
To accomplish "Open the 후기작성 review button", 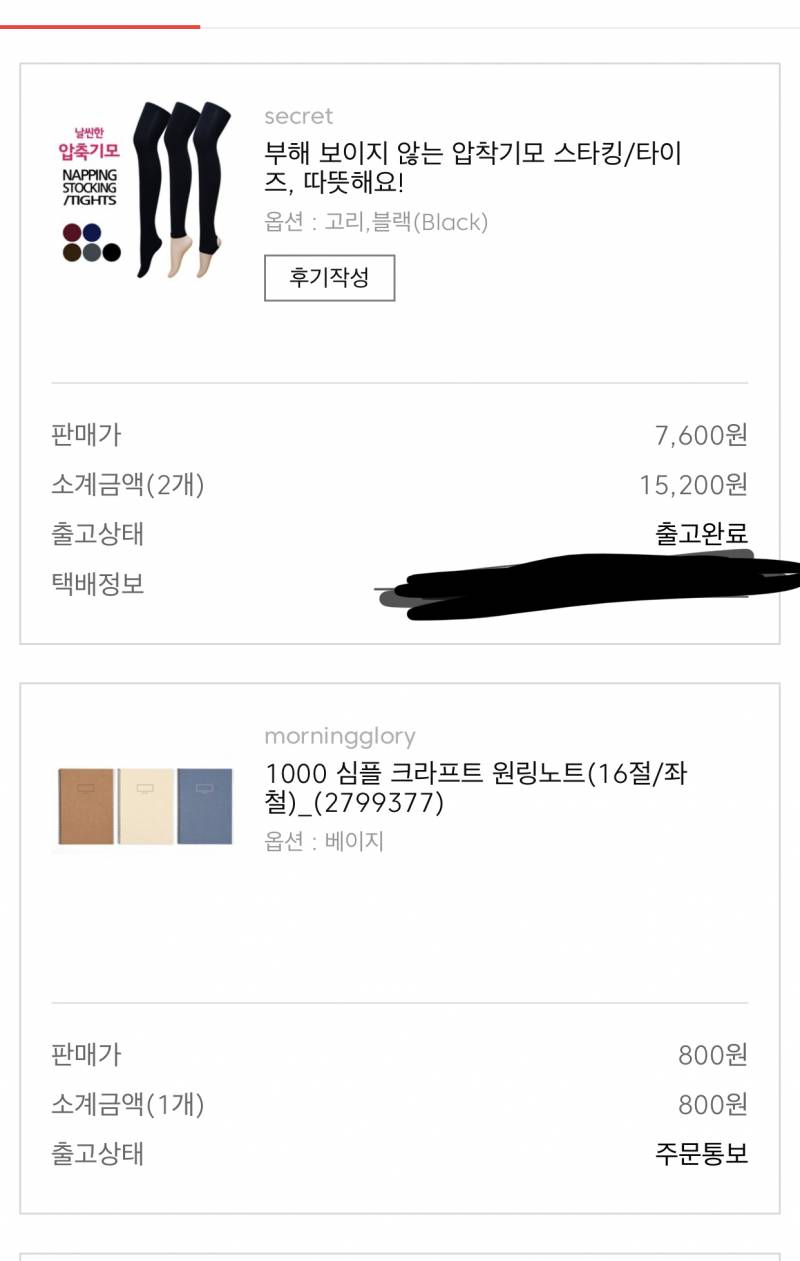I will point(328,277).
